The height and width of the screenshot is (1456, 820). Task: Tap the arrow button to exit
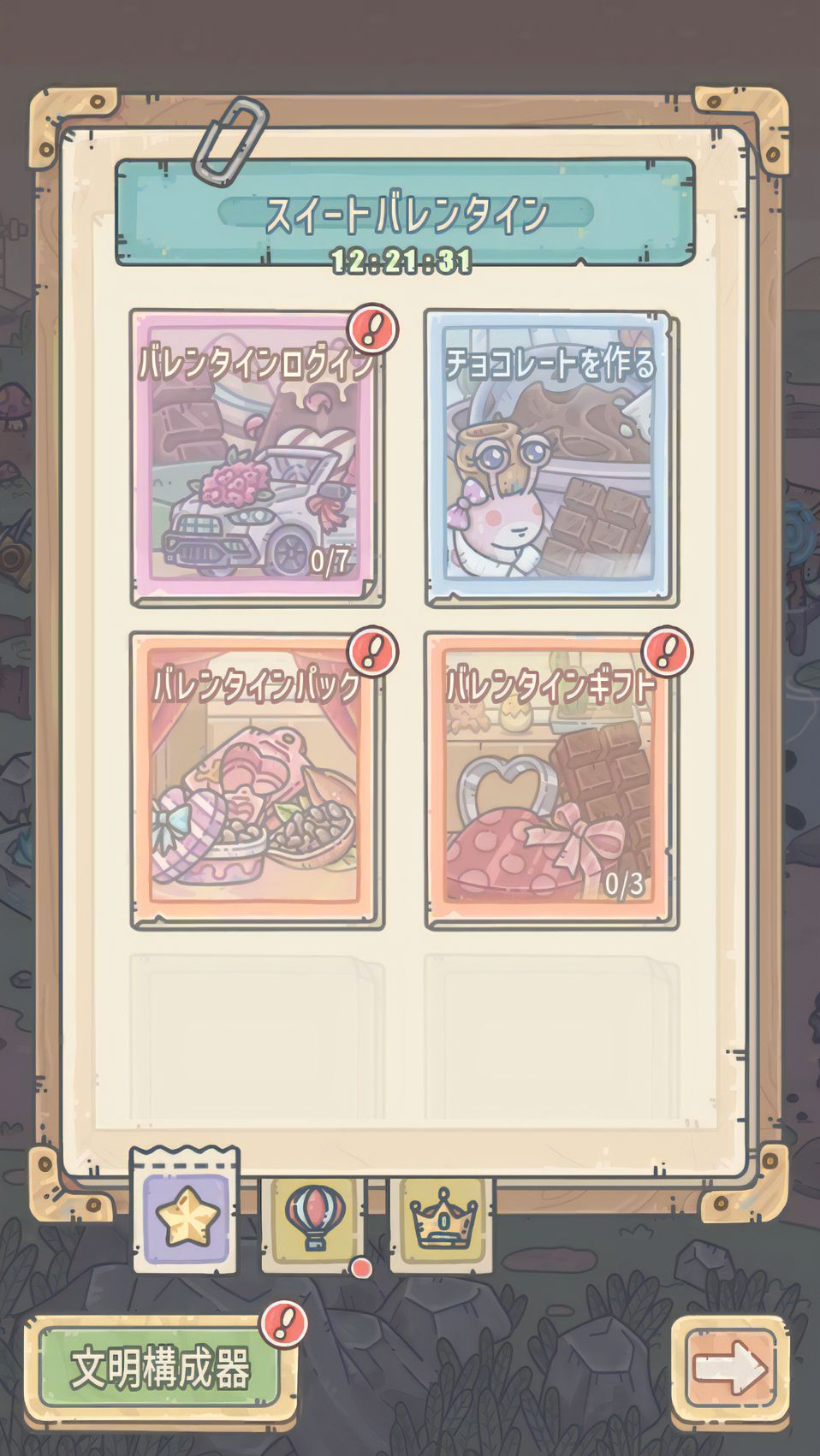(x=729, y=1366)
